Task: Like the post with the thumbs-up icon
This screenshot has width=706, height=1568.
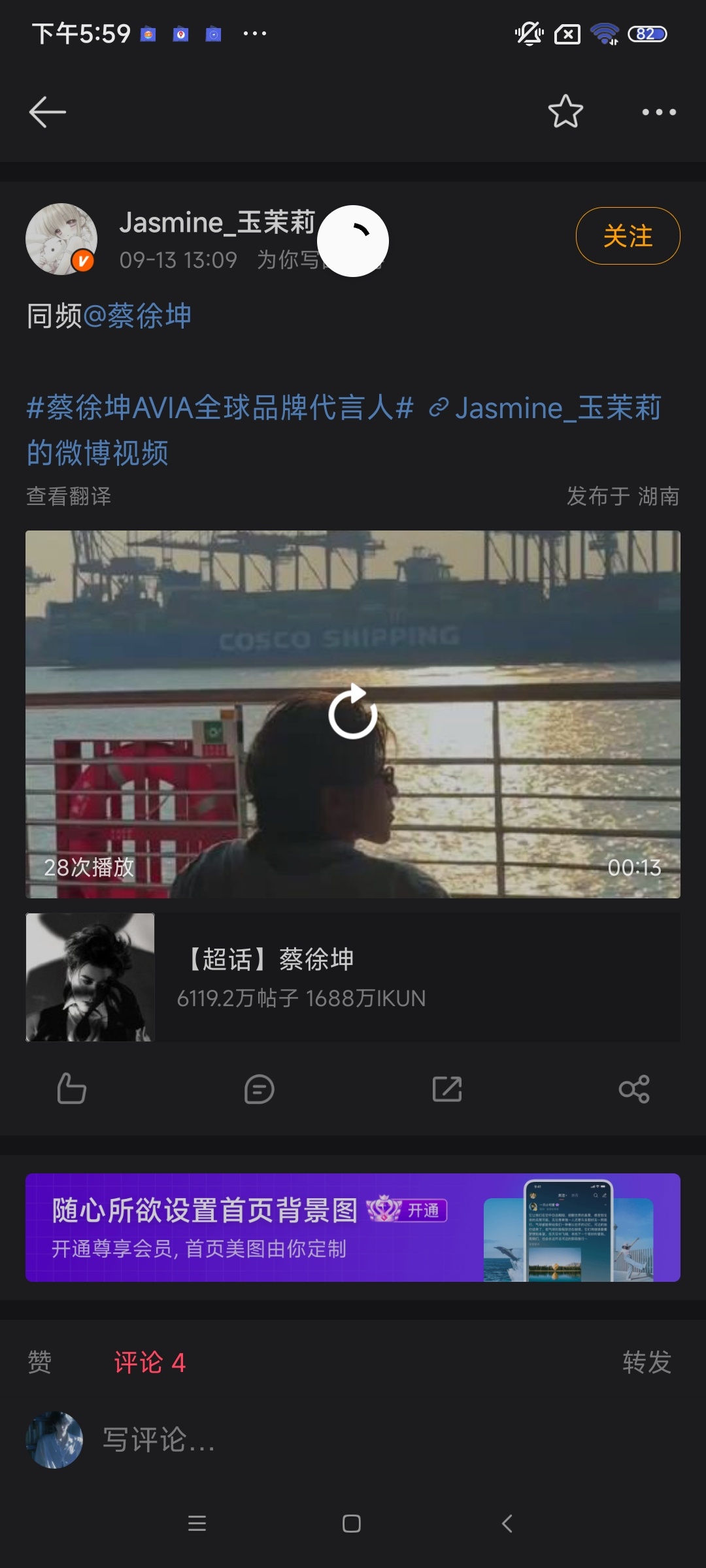Action: [71, 1089]
